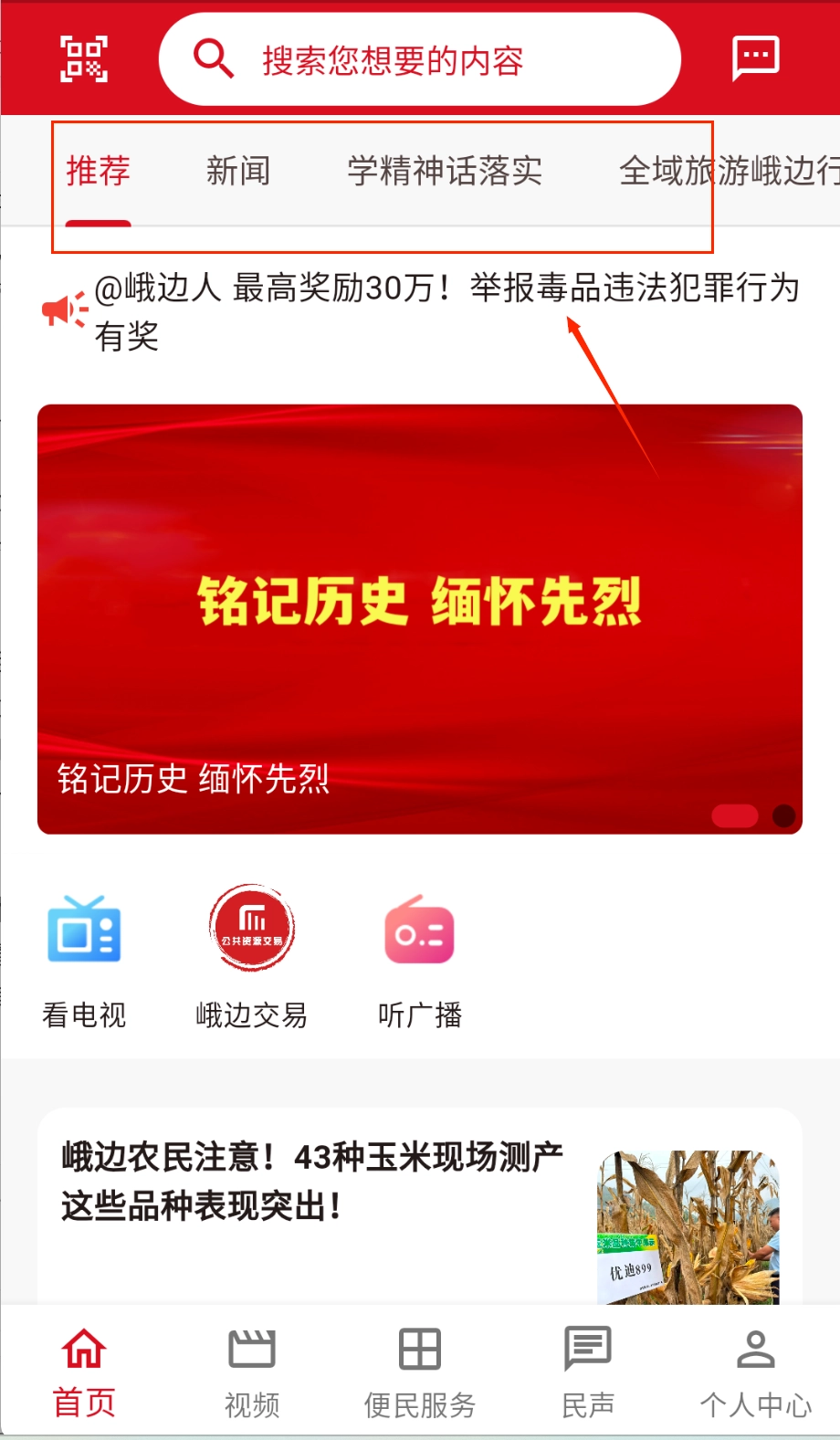Viewport: 840px width, 1440px height.
Task: Open 个人中心
Action: [755, 1372]
